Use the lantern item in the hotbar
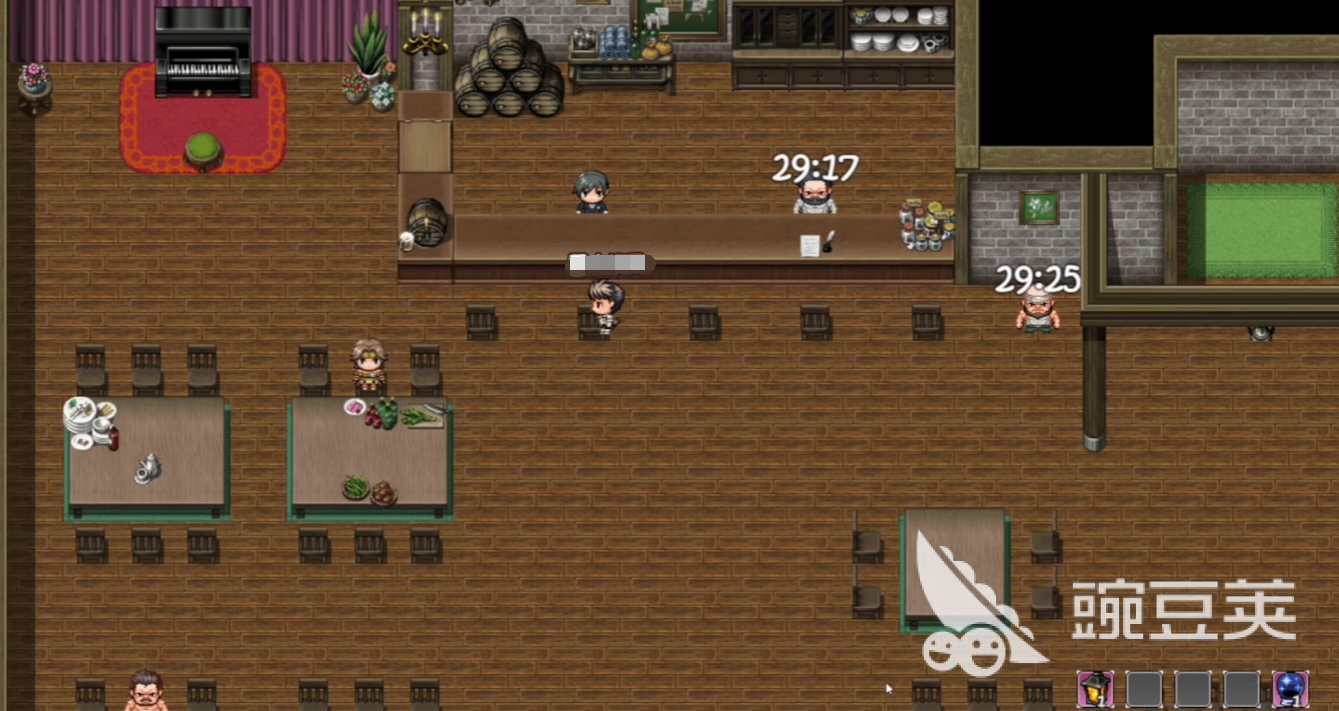 point(1095,689)
